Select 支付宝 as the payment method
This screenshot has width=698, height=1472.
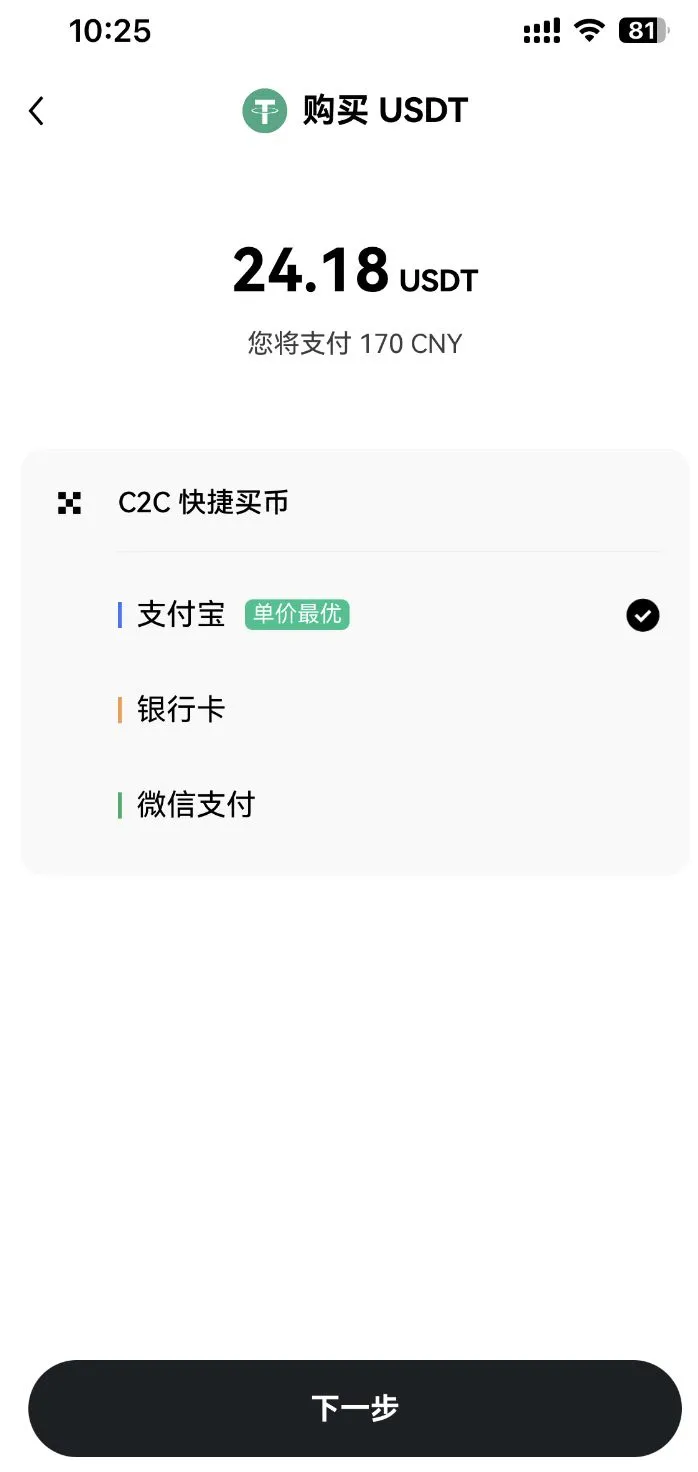(x=182, y=614)
